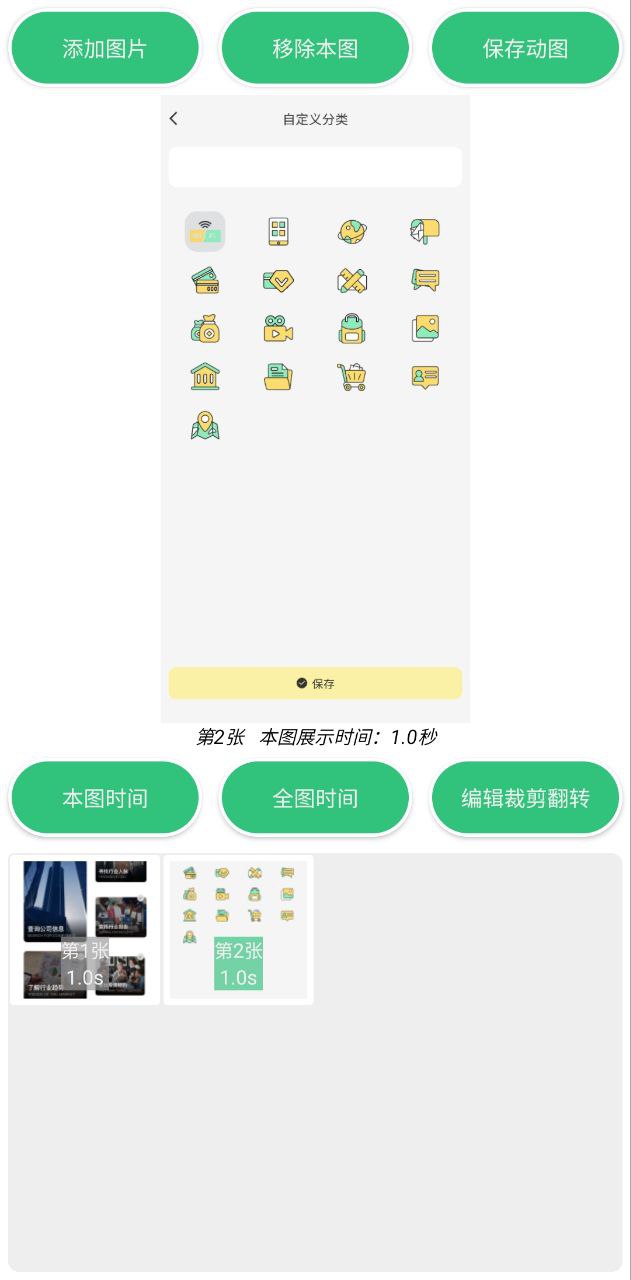This screenshot has width=631, height=1280.
Task: Tap the 添加图片 button
Action: (x=105, y=48)
